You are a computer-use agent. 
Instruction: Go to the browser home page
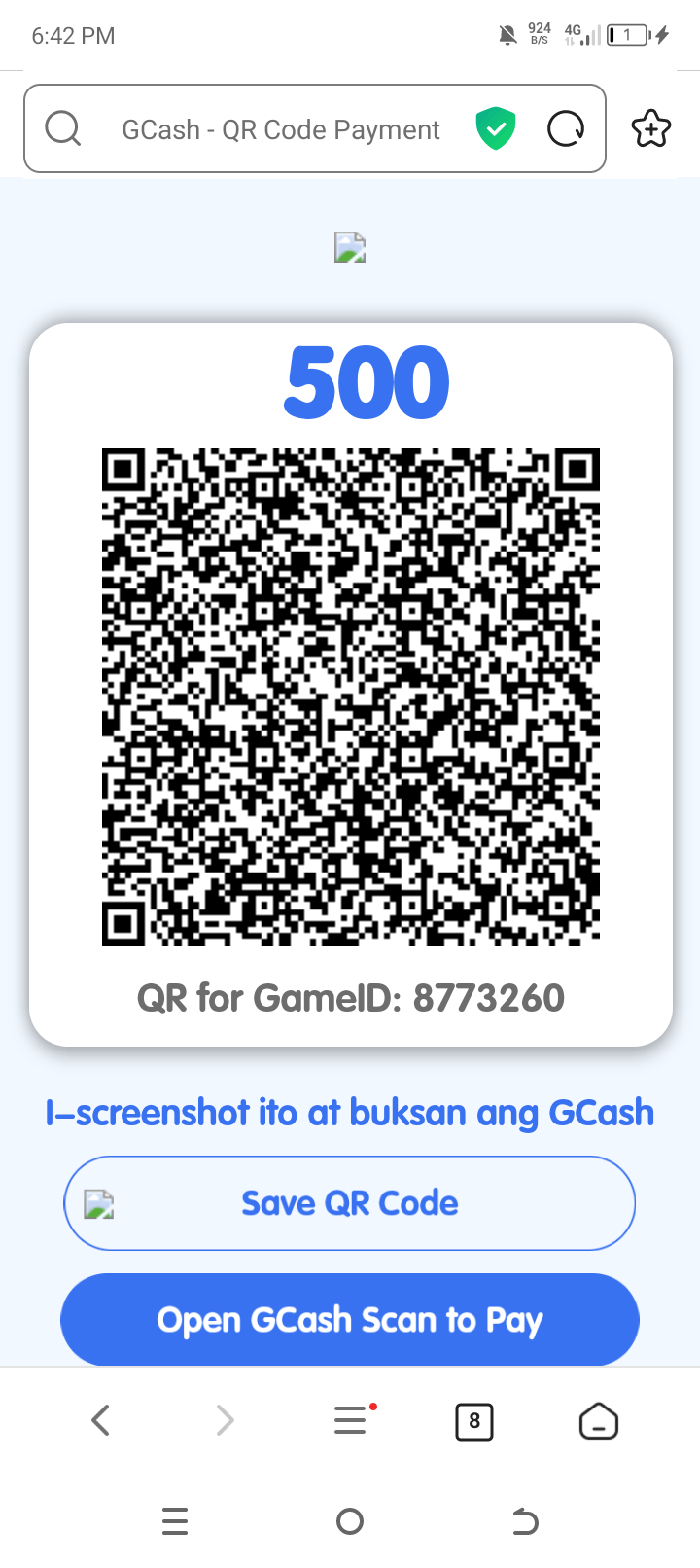coord(599,1421)
